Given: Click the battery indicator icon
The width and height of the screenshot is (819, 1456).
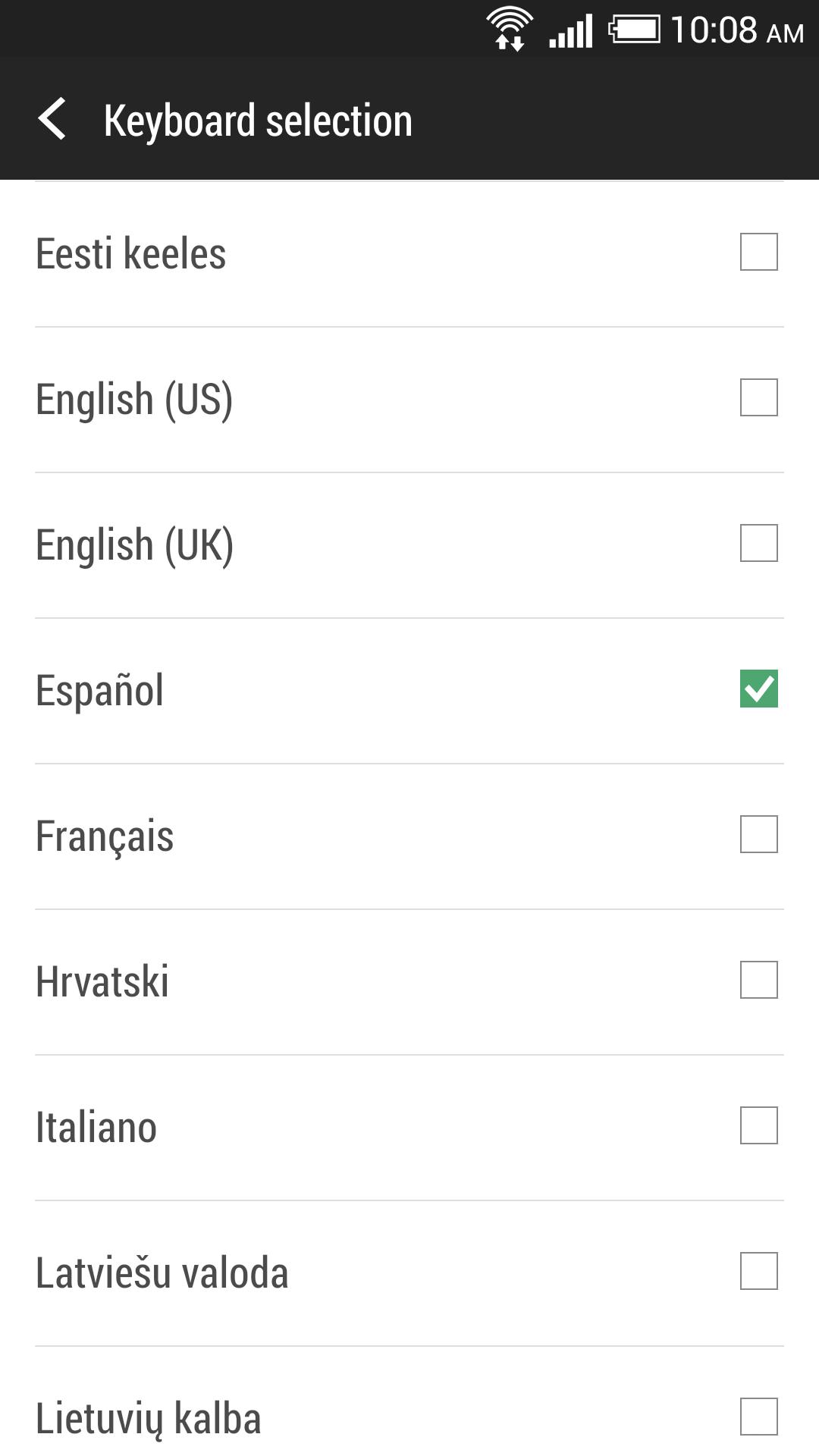Looking at the screenshot, I should 637,30.
